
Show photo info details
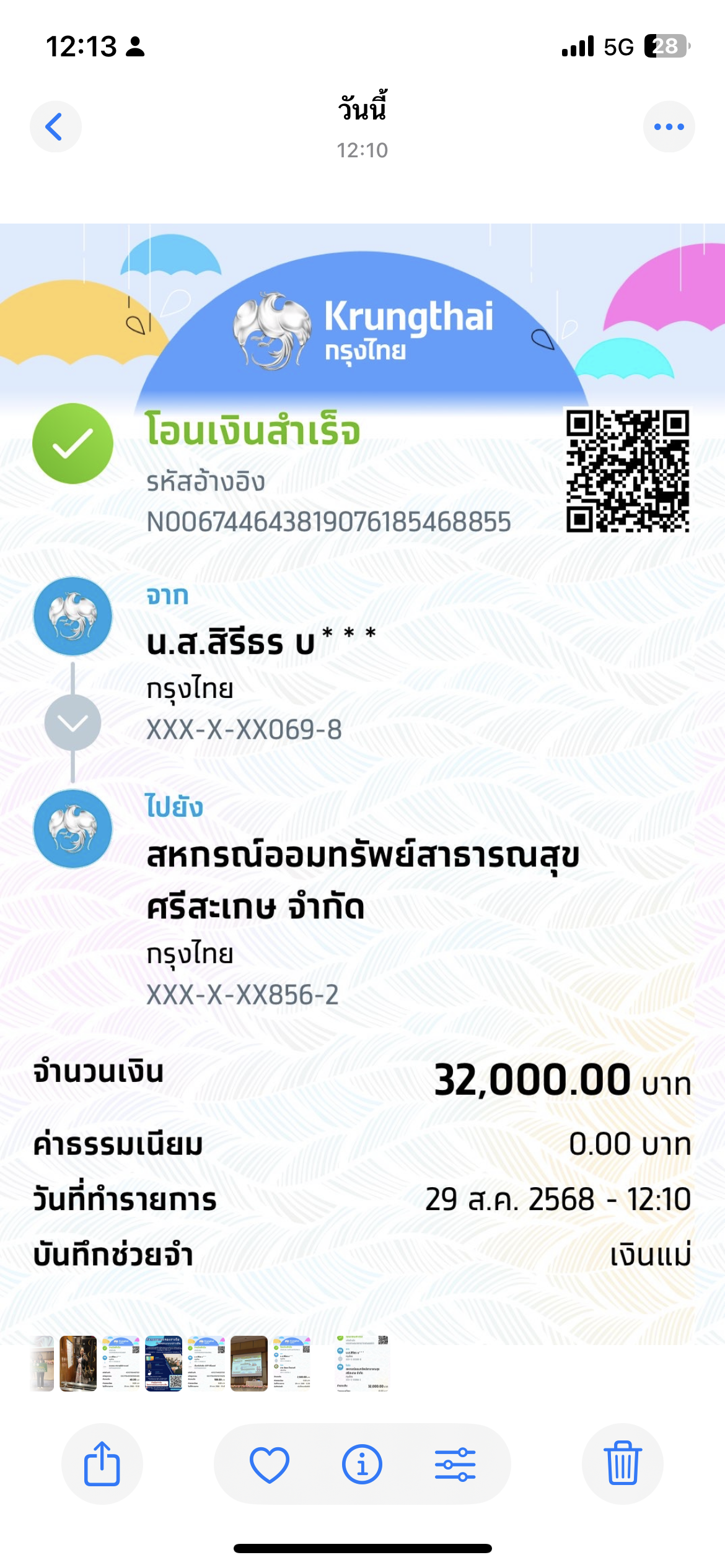click(362, 1464)
